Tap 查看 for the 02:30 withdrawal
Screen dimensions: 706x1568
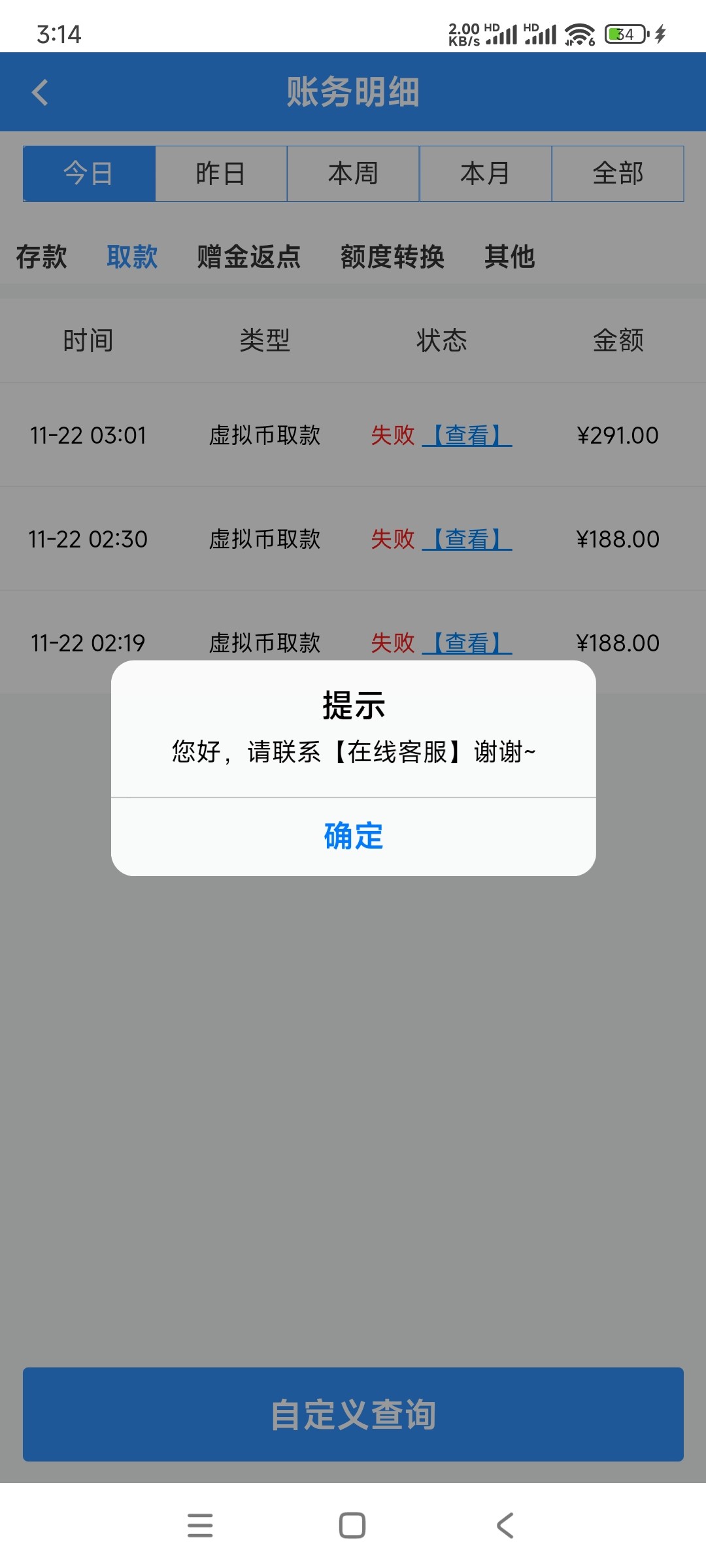[x=467, y=539]
